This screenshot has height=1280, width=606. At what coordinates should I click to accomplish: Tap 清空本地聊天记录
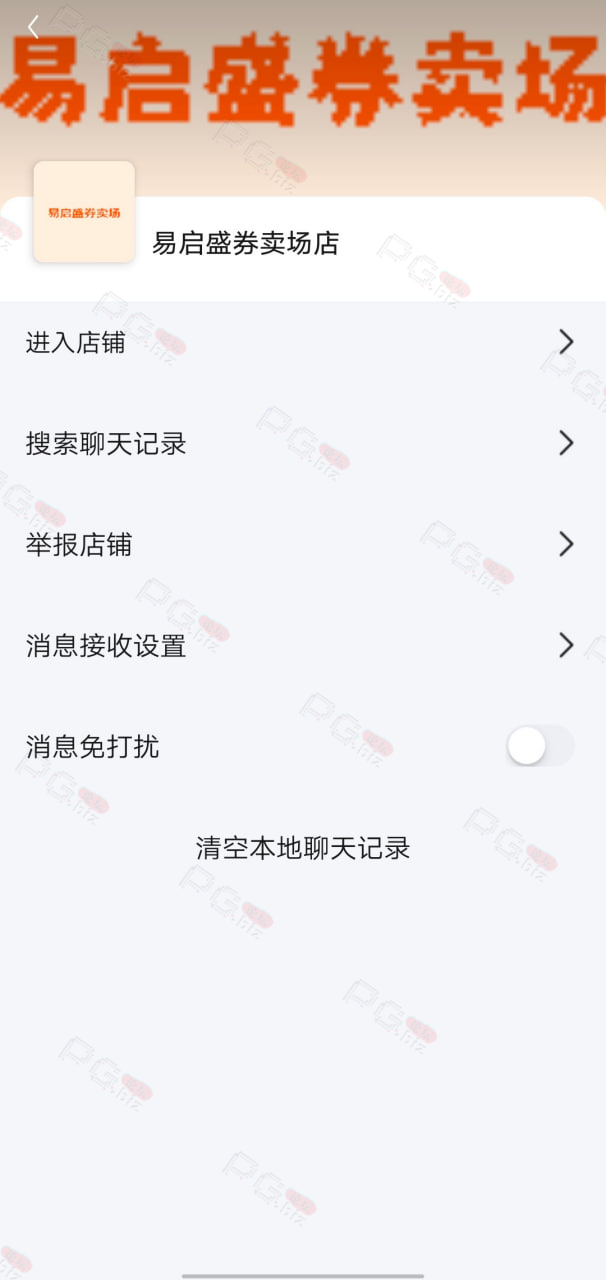[303, 848]
